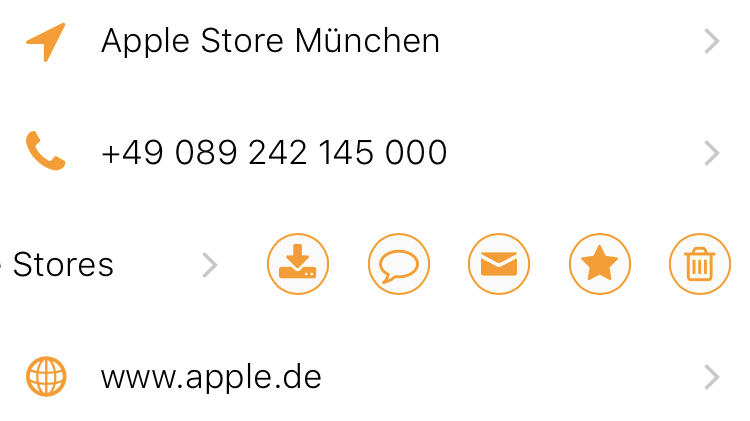Open website www.apple.de
This screenshot has width=750, height=421.
[211, 377]
